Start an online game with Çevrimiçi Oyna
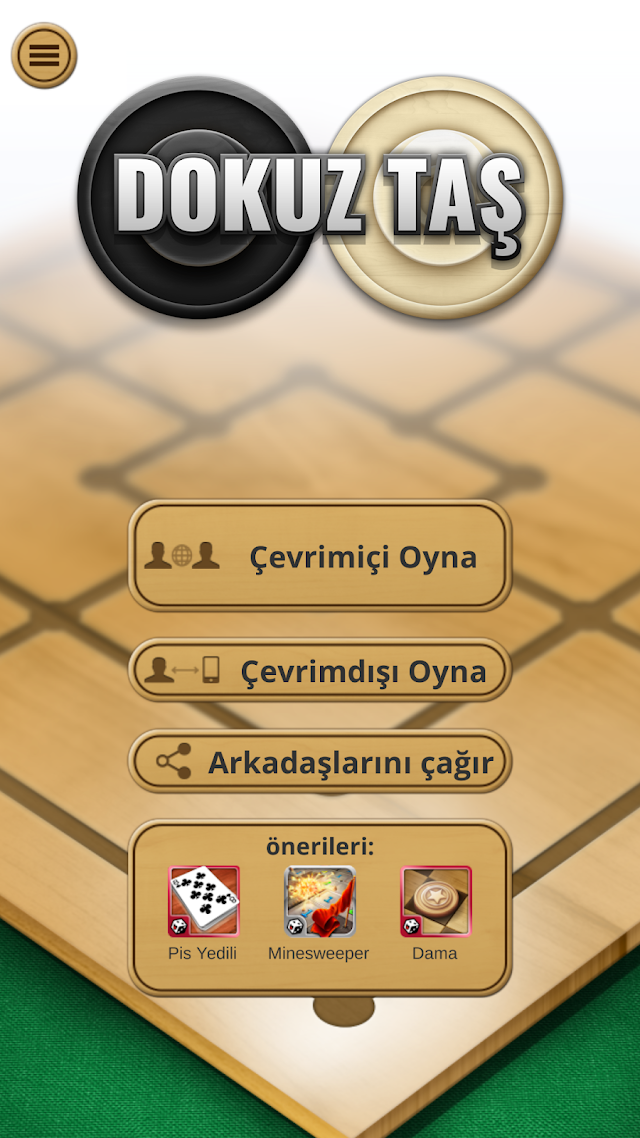The height and width of the screenshot is (1138, 640). [320, 556]
